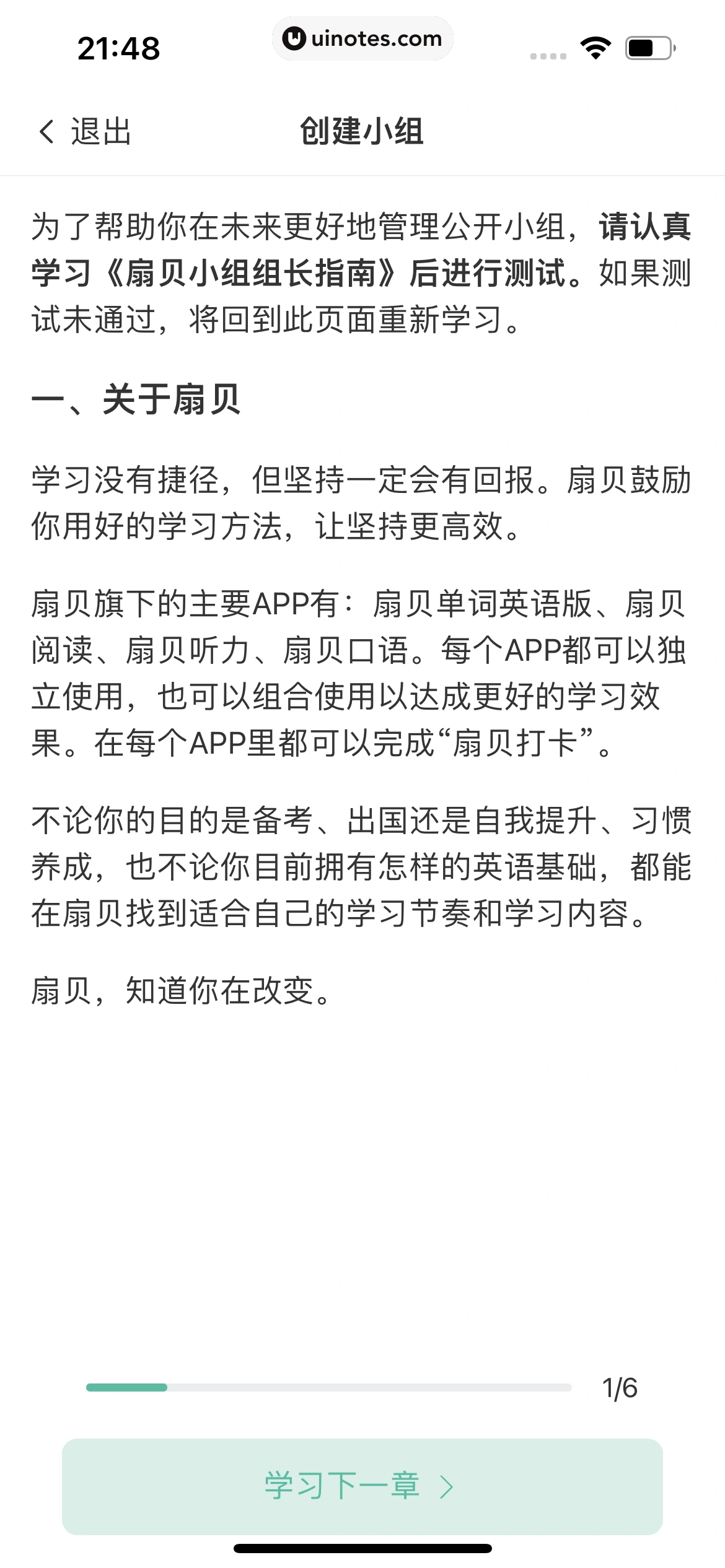725x1568 pixels.
Task: Tap 退出 to exit group creation
Action: coord(85,132)
